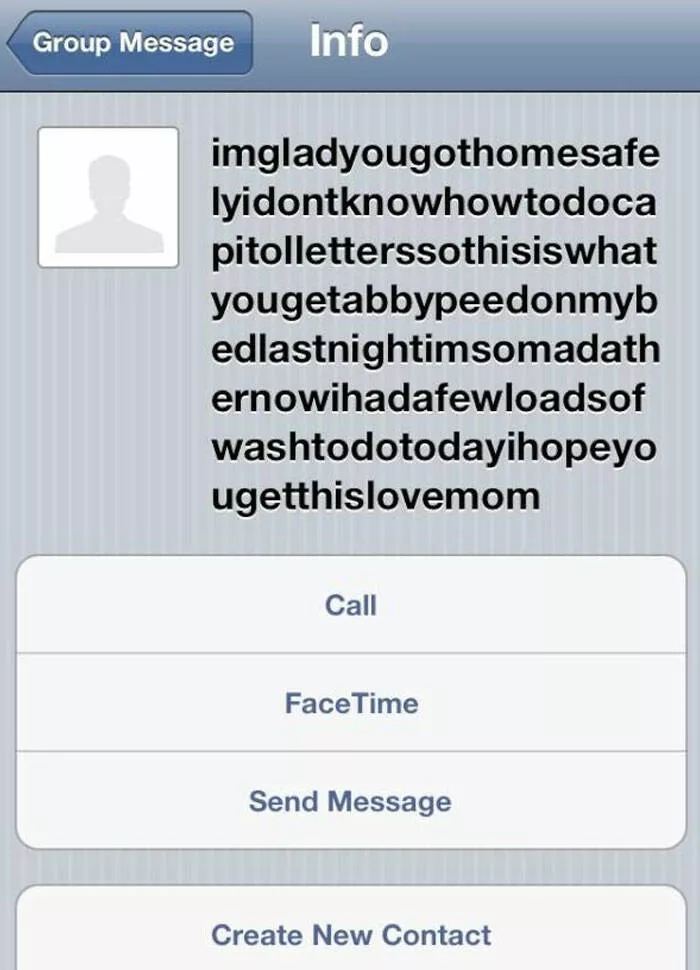Screen dimensions: 700x970
Task: Go back to Group Message
Action: 131,43
